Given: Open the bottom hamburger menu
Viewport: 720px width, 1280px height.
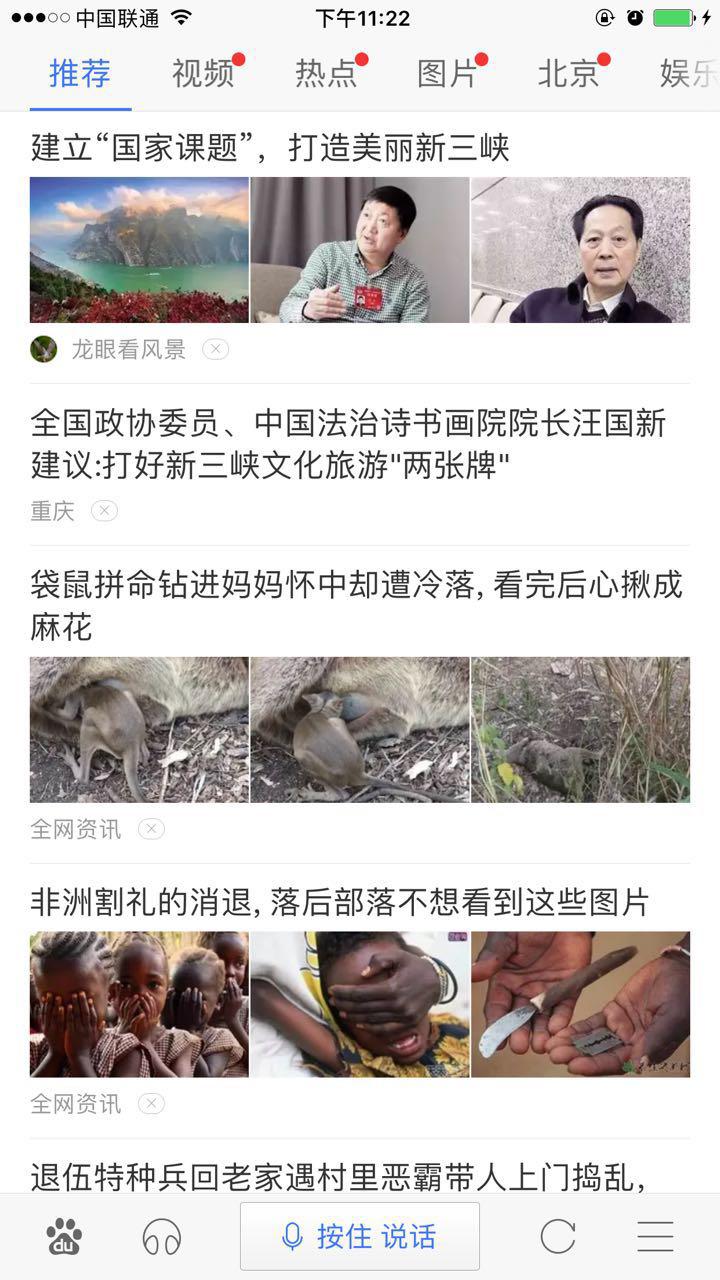Looking at the screenshot, I should coord(655,1237).
